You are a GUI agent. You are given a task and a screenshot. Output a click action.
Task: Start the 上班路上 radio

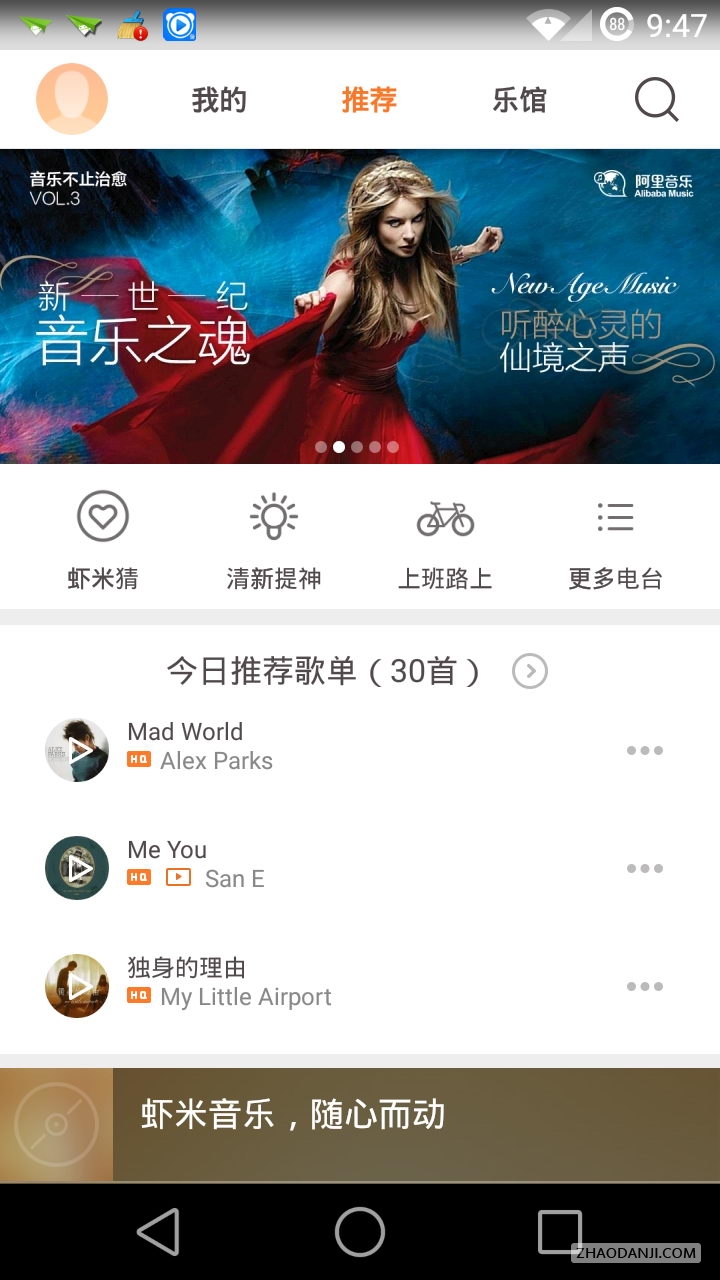[x=445, y=540]
